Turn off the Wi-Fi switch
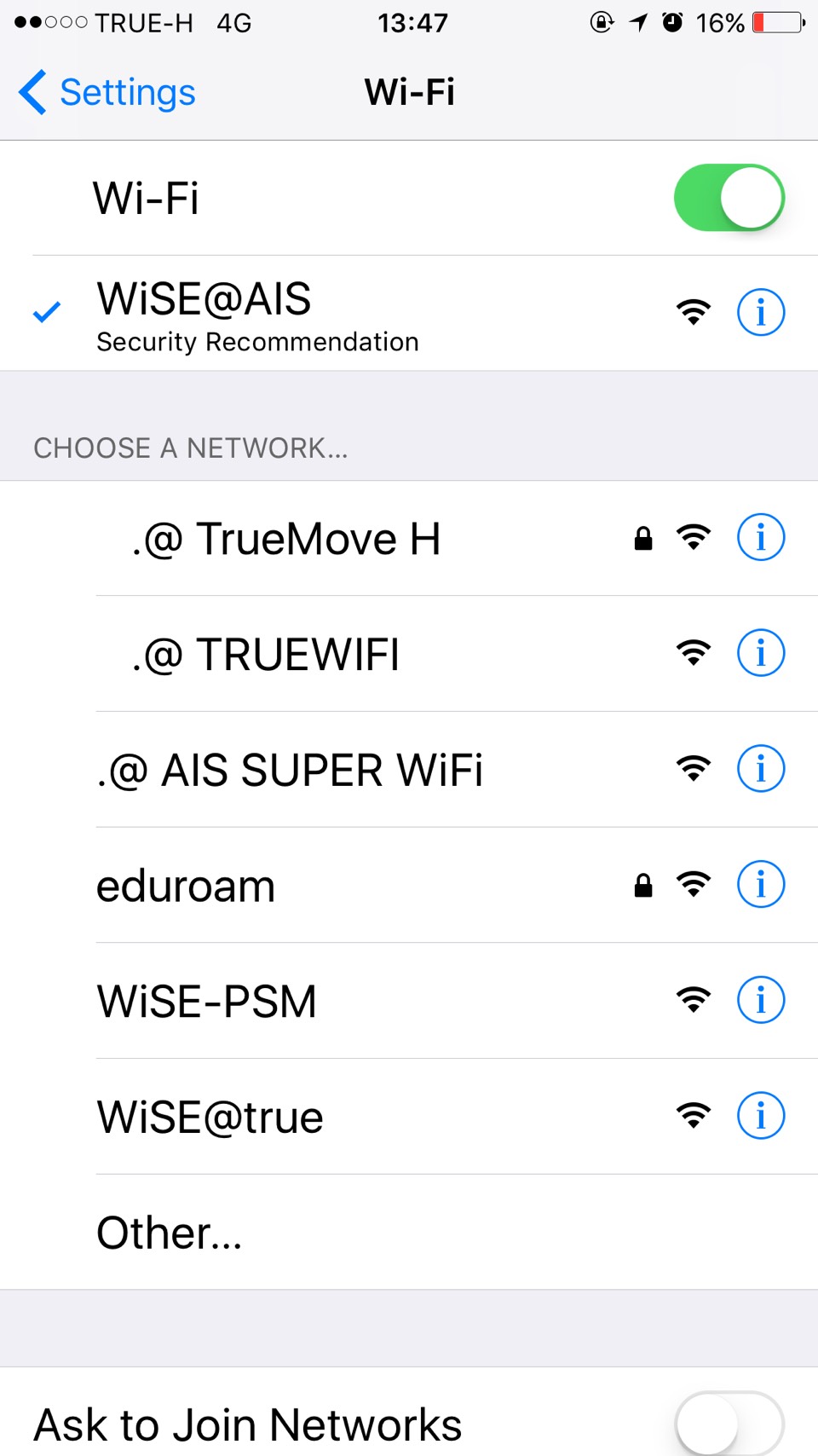This screenshot has width=818, height=1456. point(729,198)
